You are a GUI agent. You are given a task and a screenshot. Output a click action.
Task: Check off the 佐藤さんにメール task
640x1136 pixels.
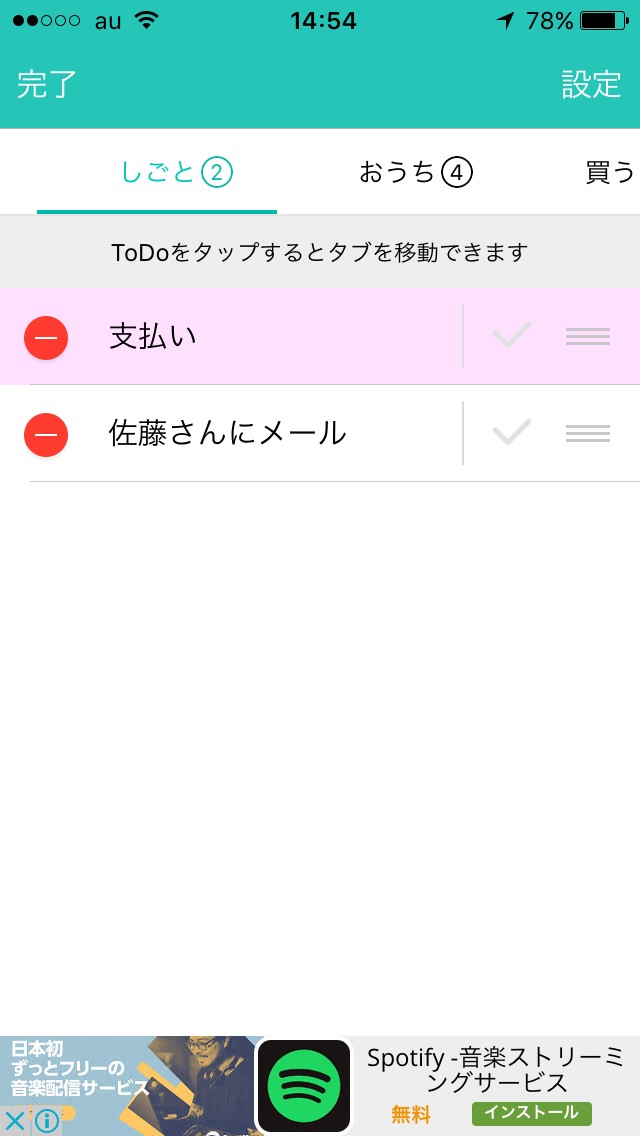[511, 434]
